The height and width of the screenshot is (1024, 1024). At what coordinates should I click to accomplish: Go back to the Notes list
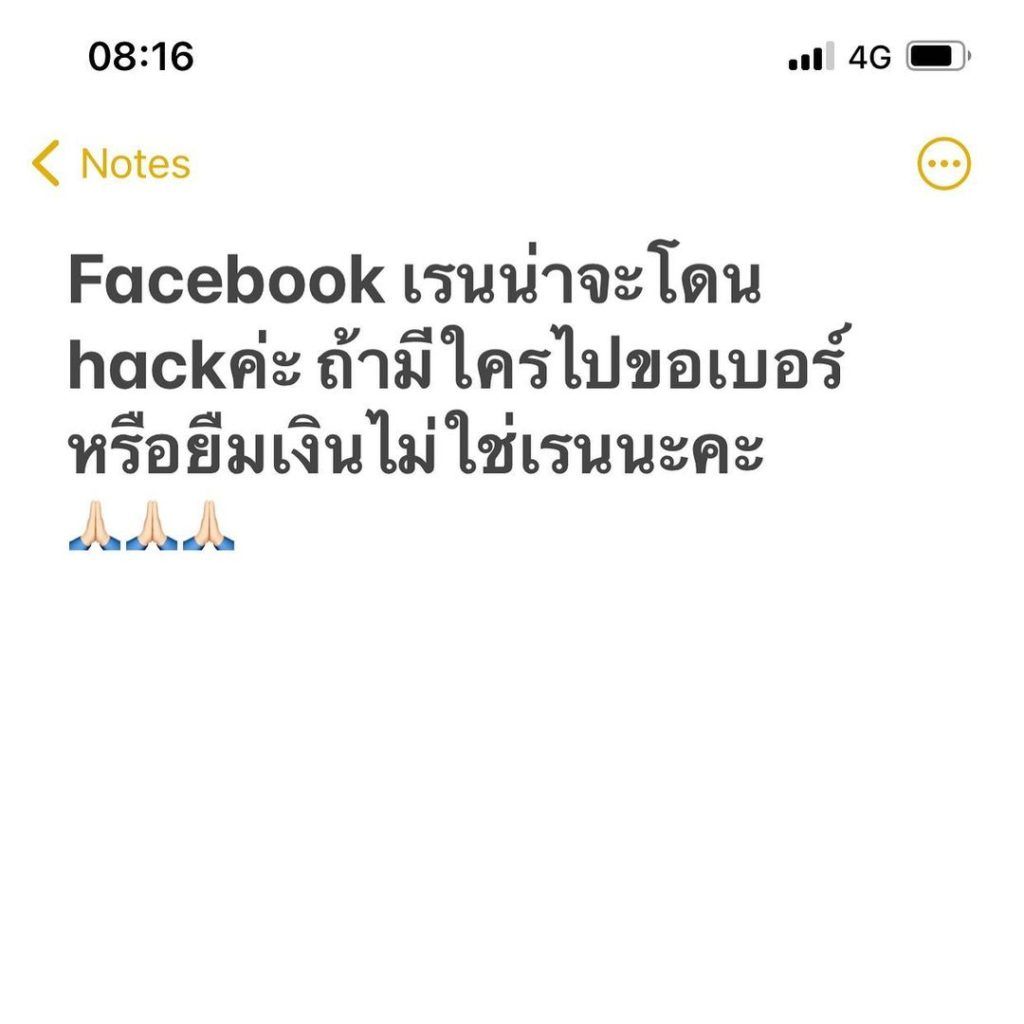point(110,164)
